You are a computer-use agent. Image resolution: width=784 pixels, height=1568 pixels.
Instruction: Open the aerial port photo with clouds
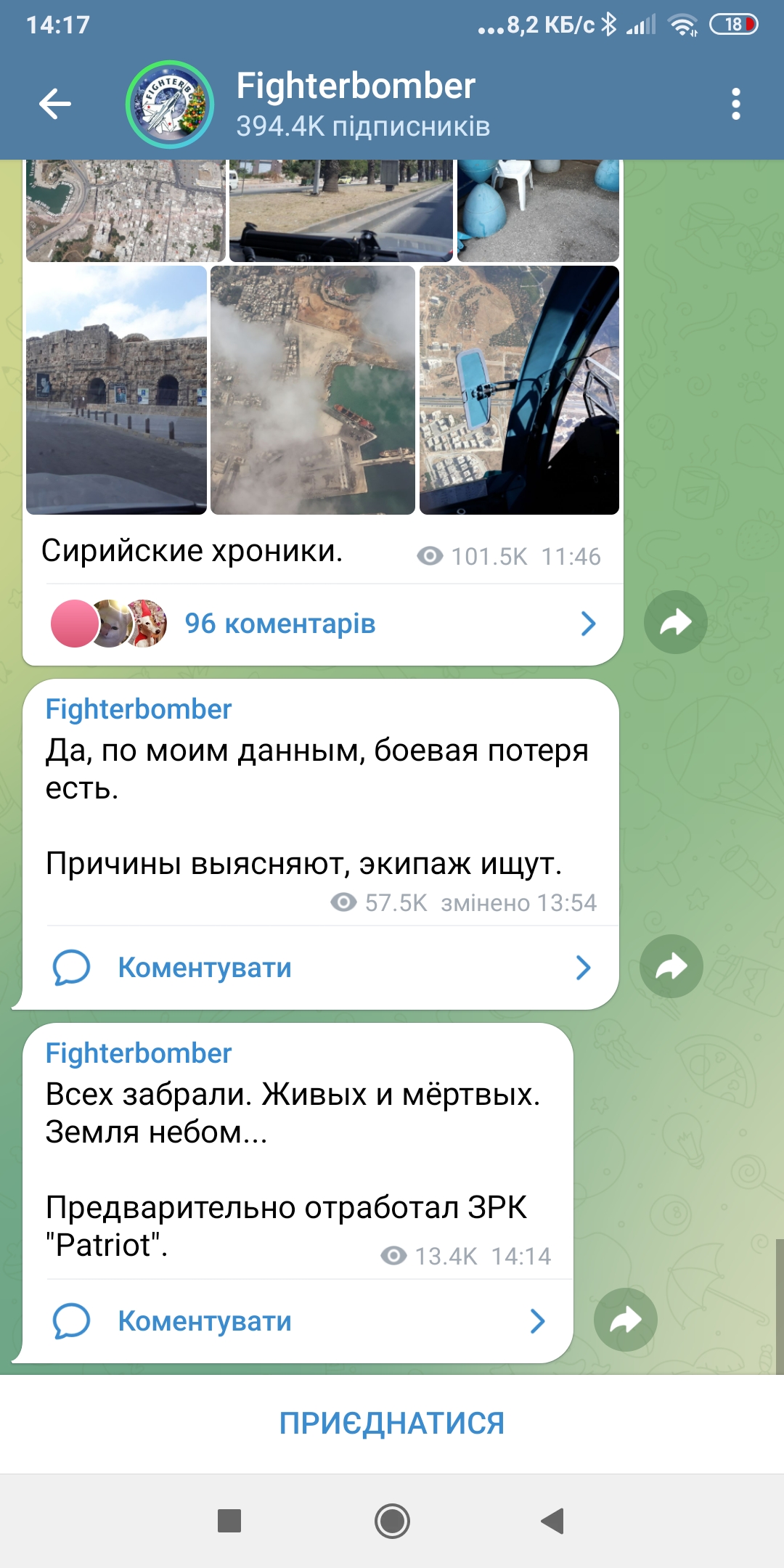click(x=313, y=390)
